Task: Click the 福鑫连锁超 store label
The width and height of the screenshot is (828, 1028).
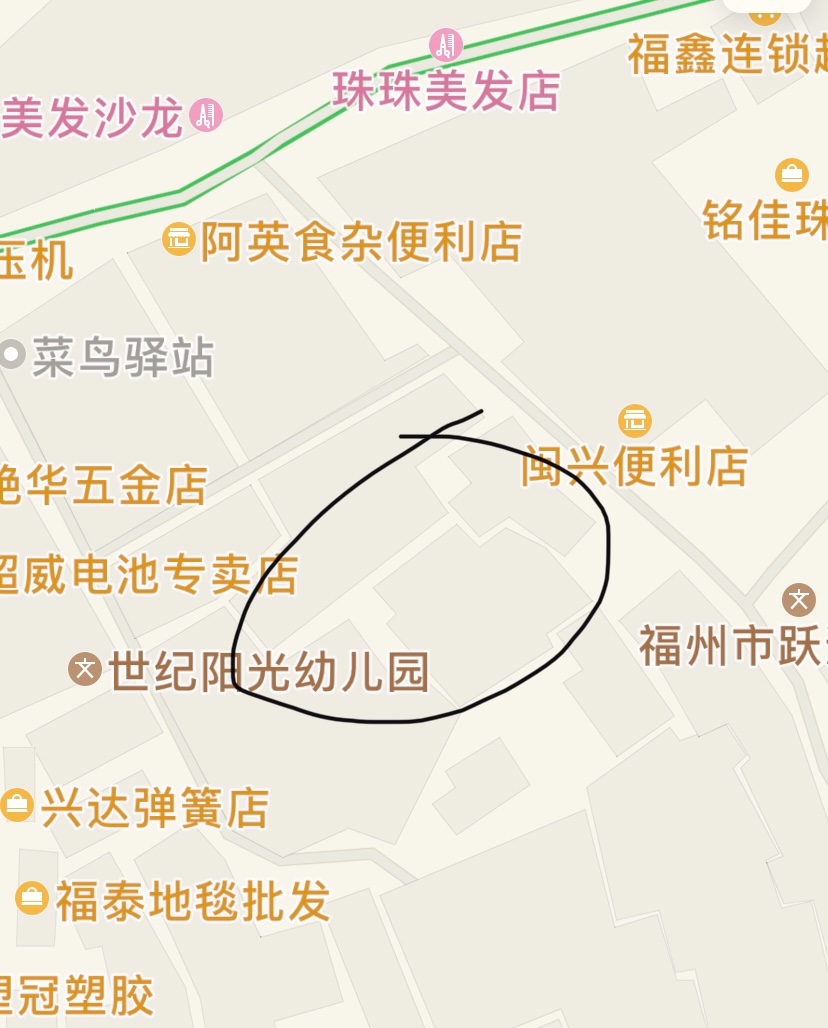Action: click(x=727, y=55)
